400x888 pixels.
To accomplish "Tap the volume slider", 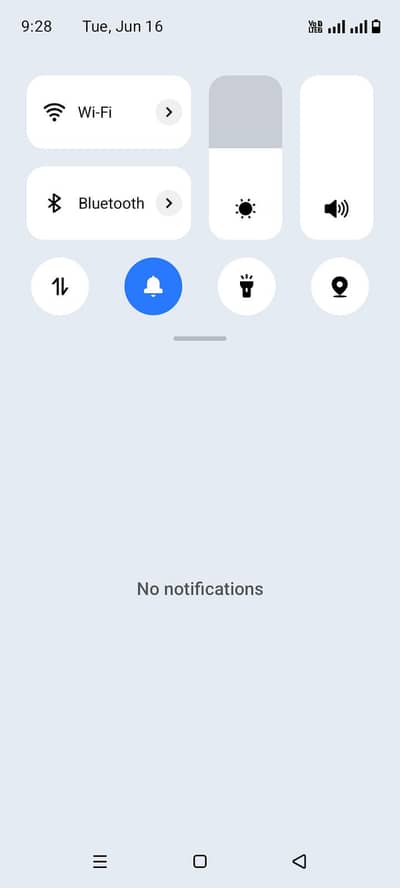I will click(x=337, y=157).
